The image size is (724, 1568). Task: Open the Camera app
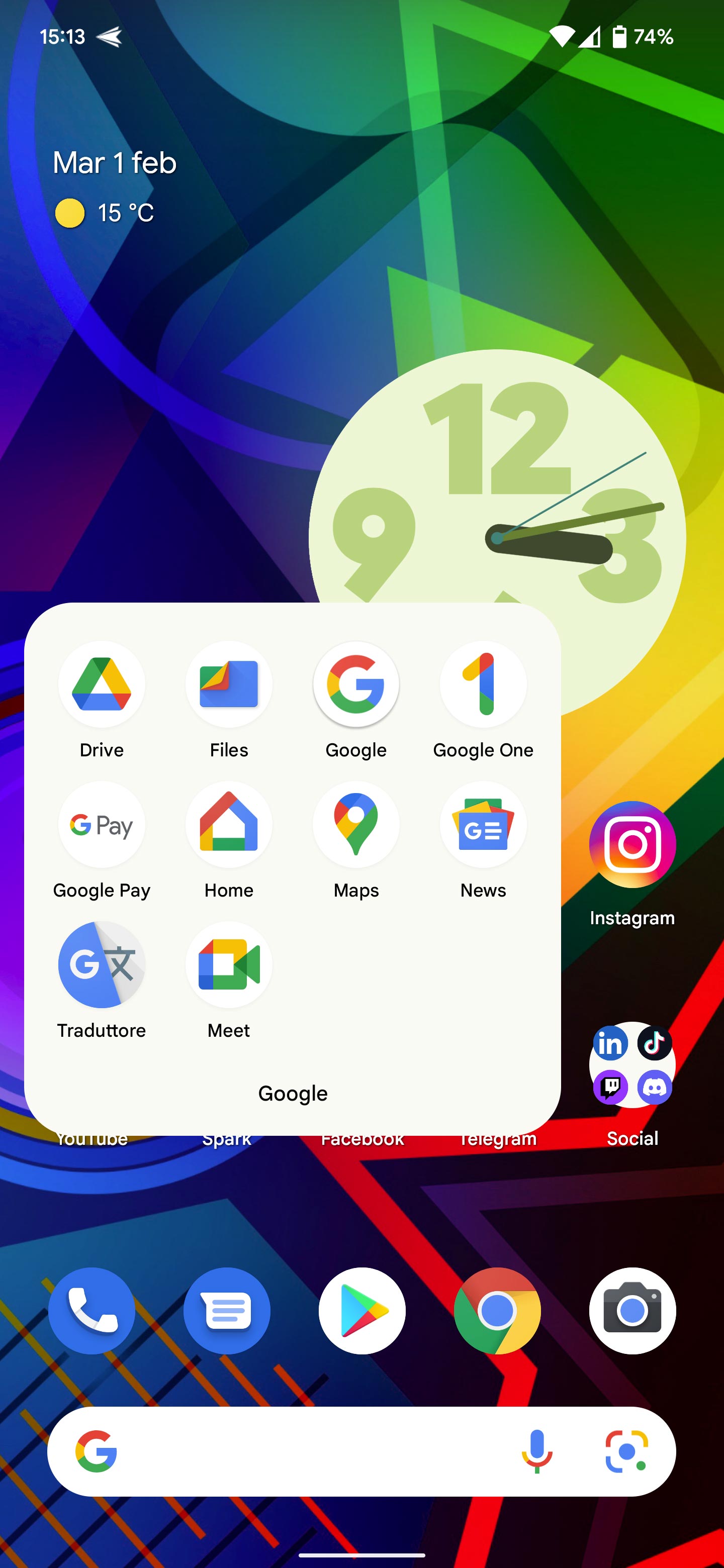coord(632,1311)
